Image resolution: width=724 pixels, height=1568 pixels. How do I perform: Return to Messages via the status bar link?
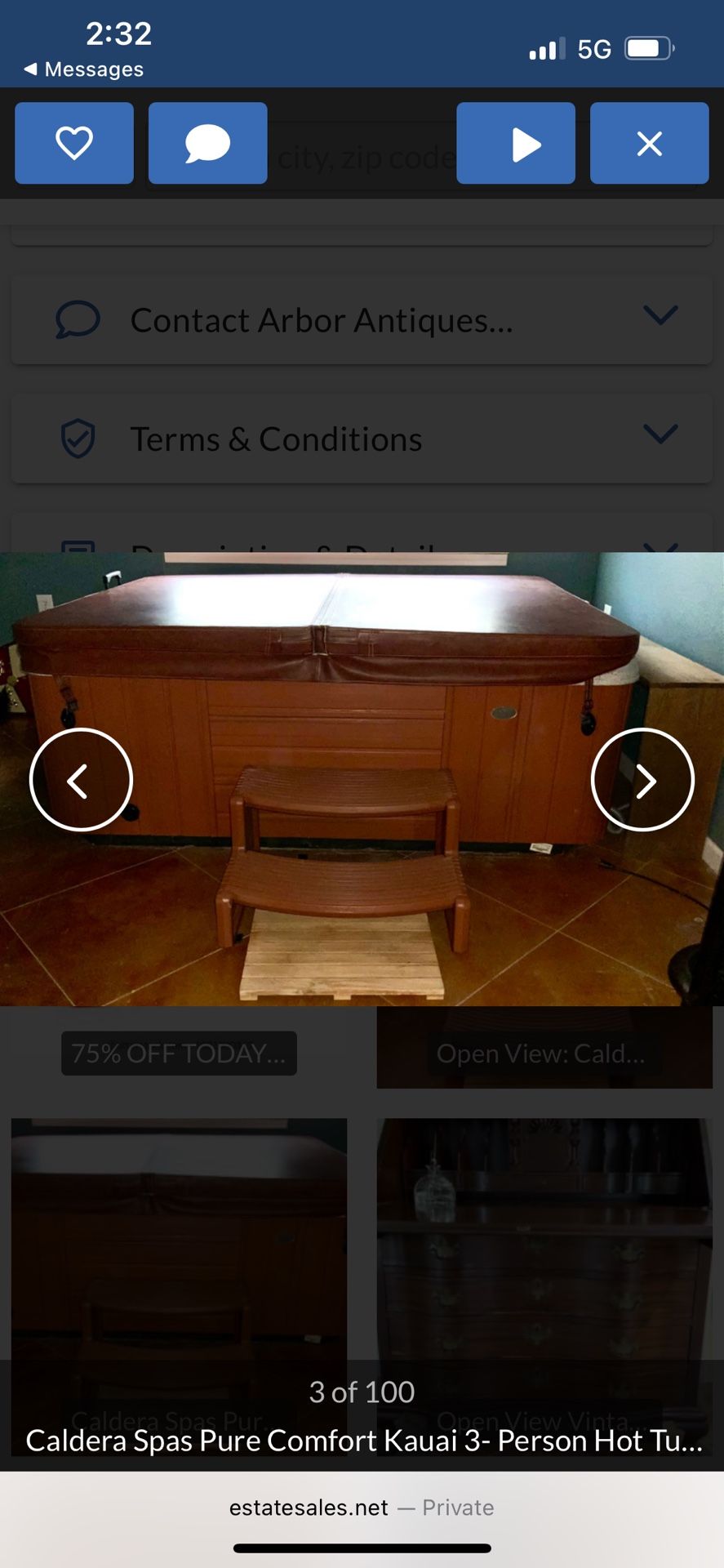(82, 69)
